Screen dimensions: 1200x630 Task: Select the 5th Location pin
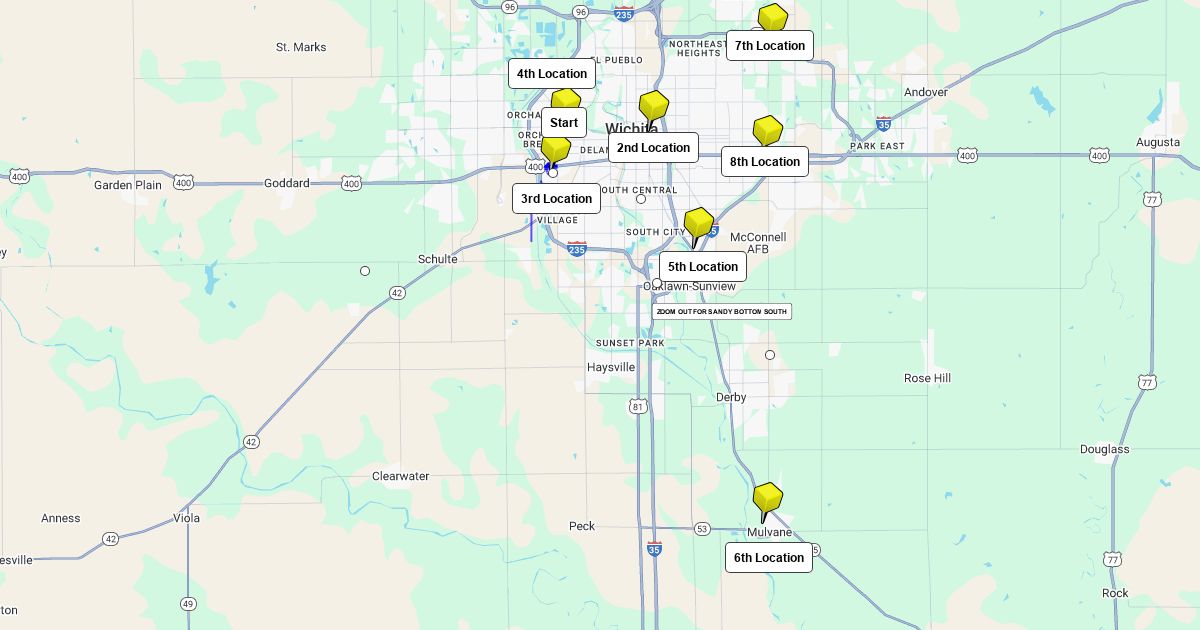698,224
